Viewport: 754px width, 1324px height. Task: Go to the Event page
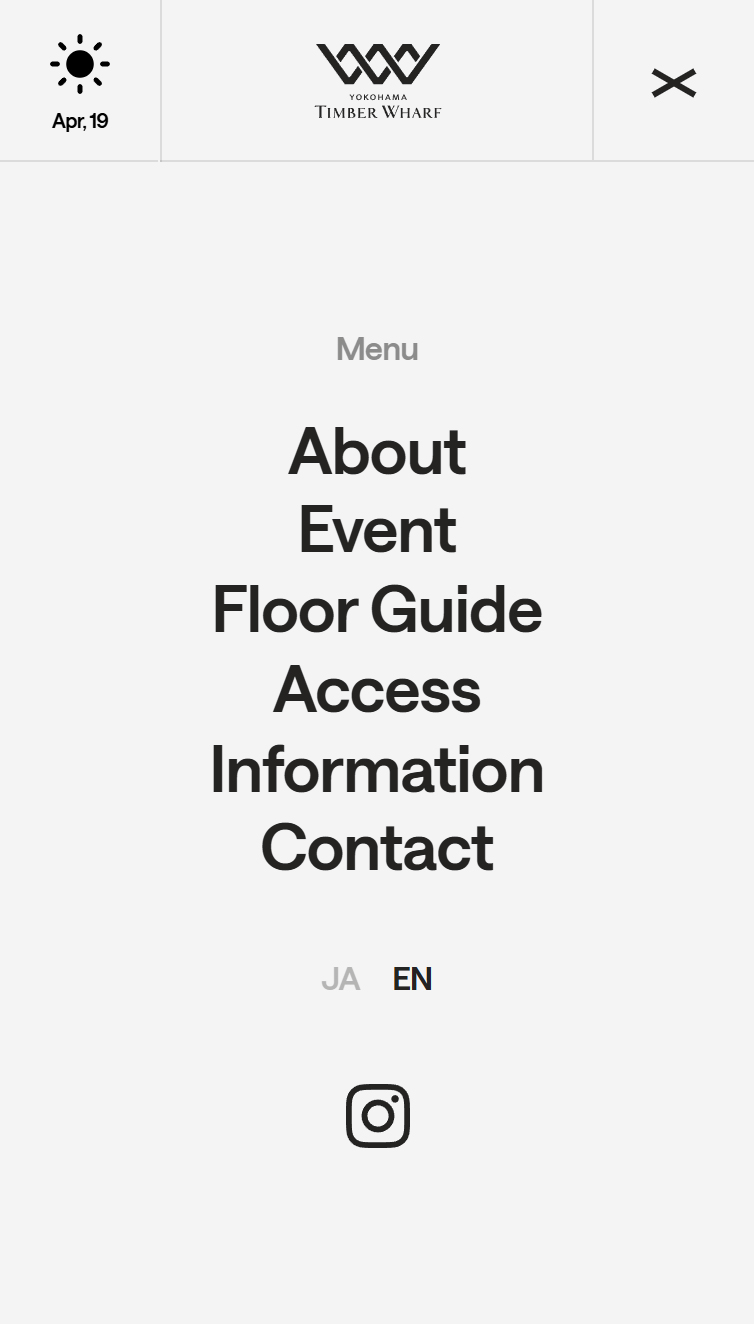(x=377, y=530)
